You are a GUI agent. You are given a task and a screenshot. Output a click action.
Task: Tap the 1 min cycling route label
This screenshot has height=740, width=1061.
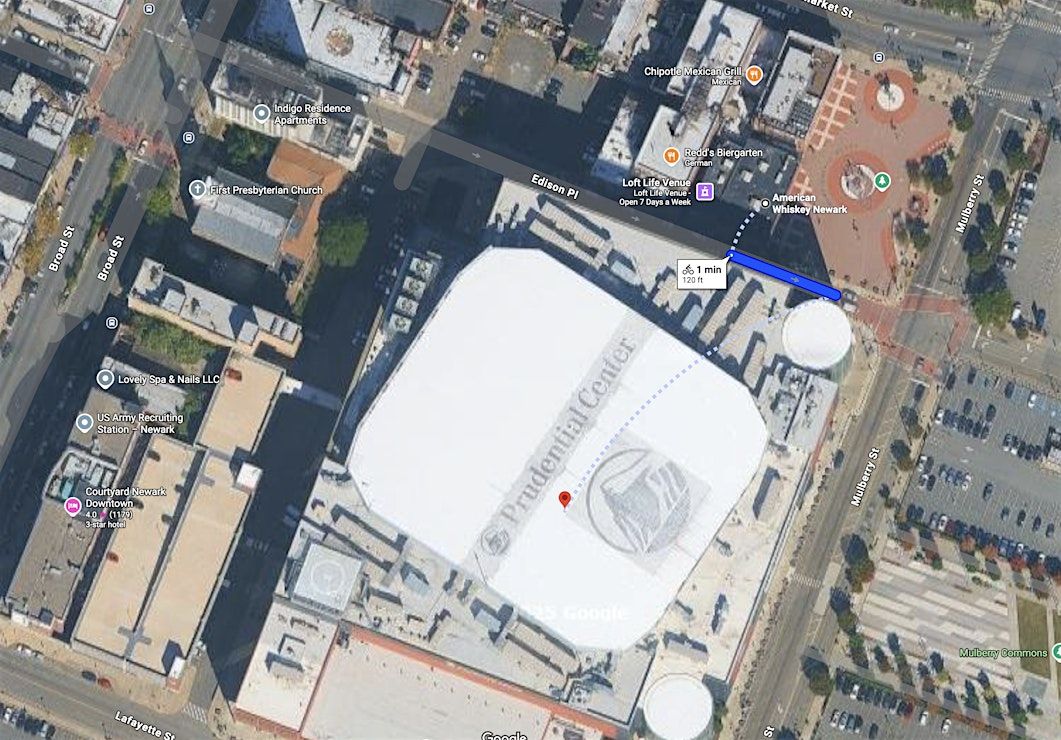coord(701,273)
